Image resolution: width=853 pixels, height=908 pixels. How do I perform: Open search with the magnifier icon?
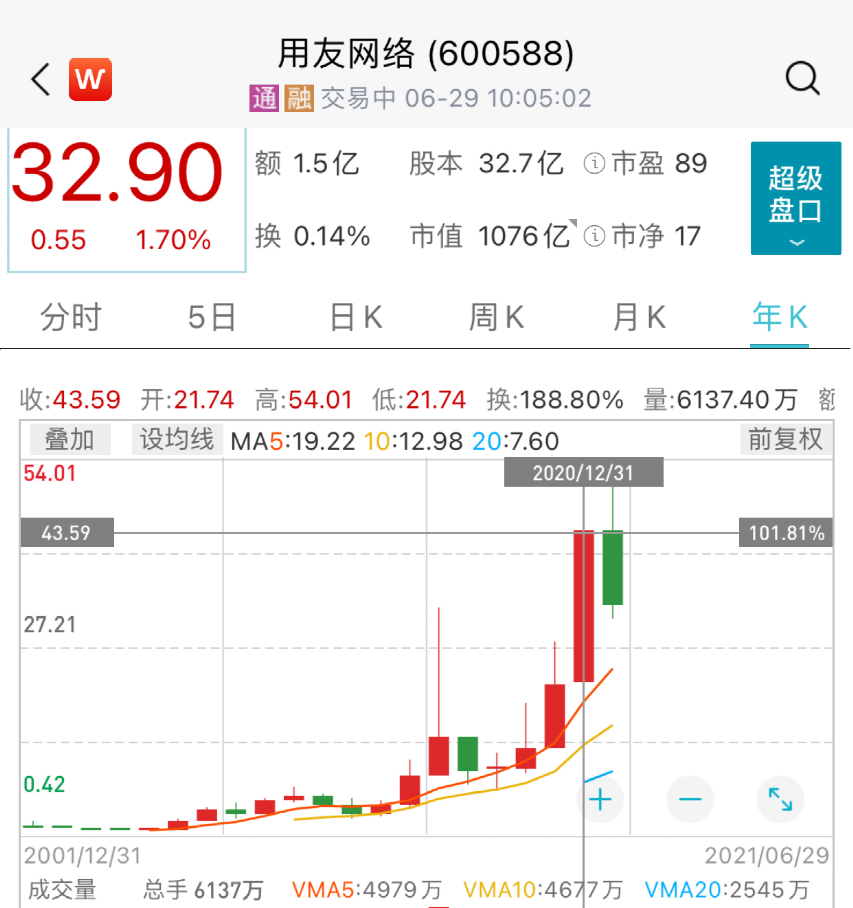(802, 78)
